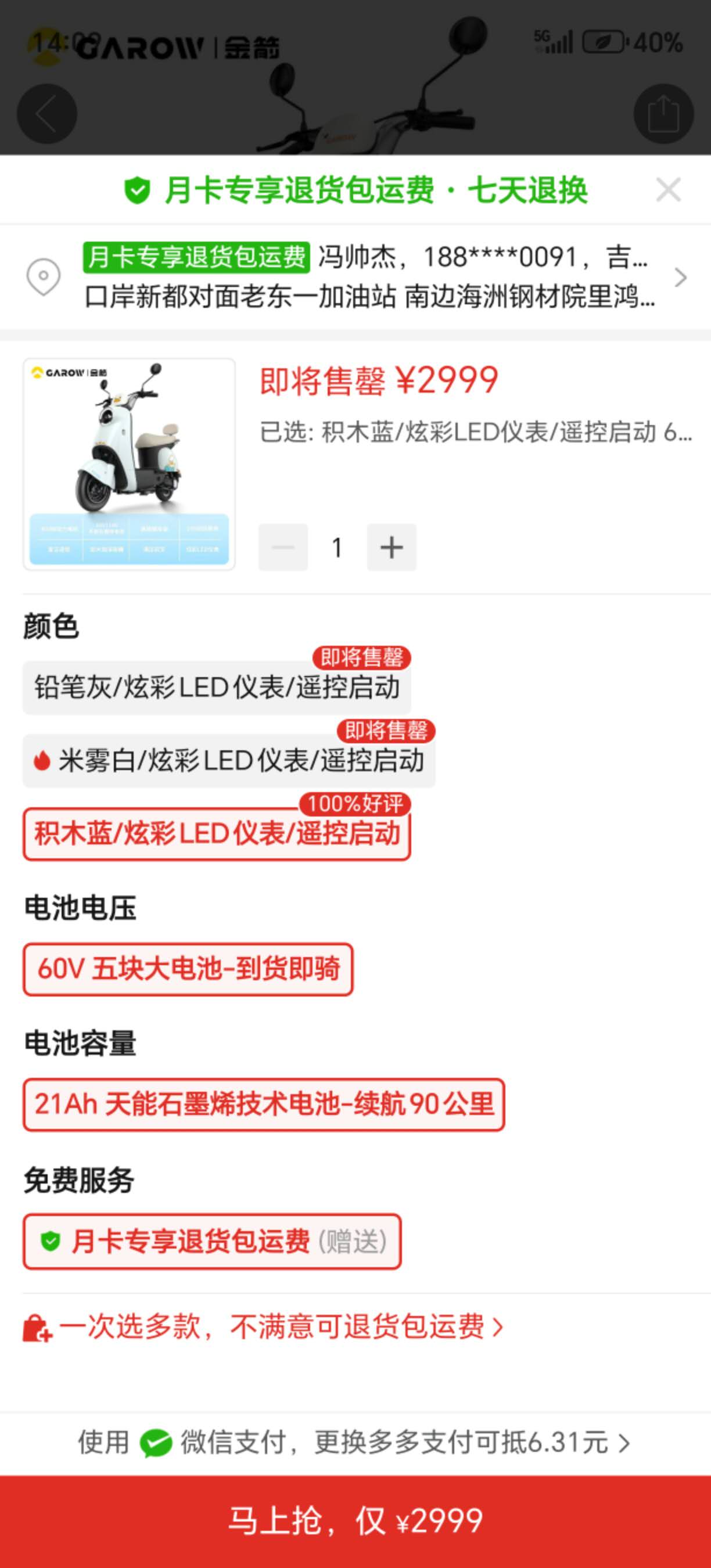711x1568 pixels.
Task: Select the 积木蓝 color option
Action: (x=217, y=834)
